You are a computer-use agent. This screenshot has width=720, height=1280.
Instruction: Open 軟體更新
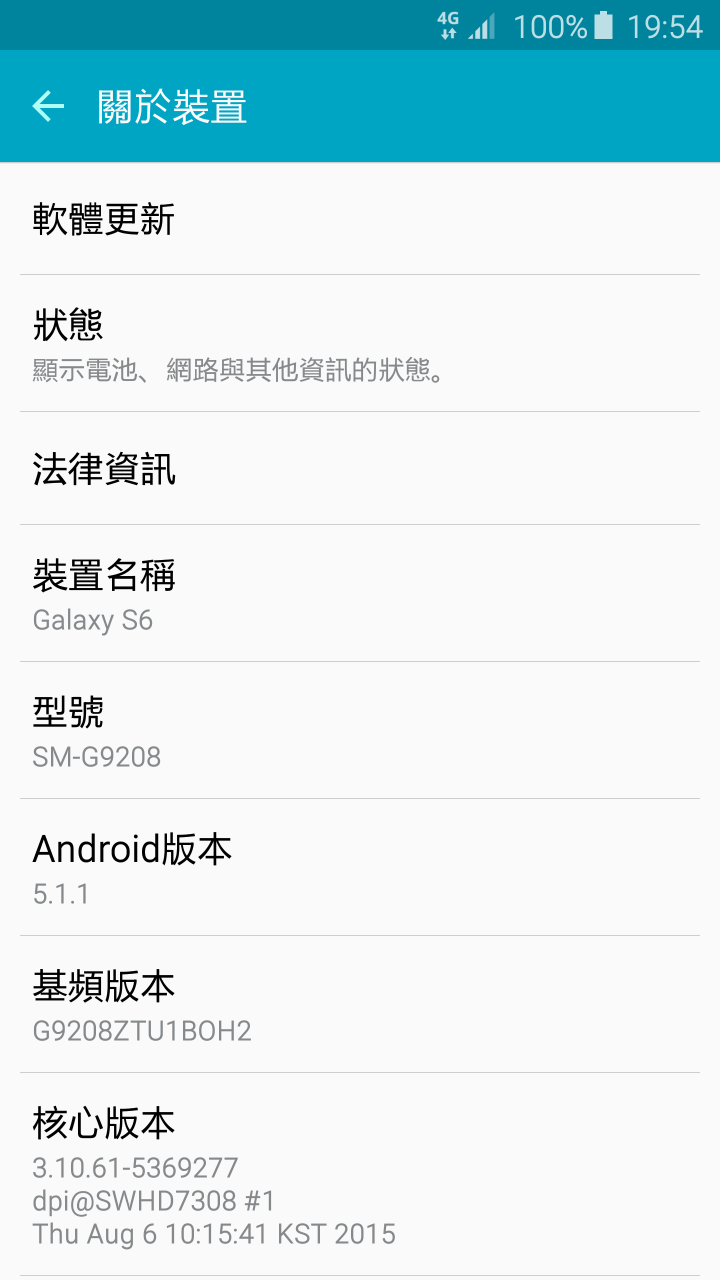point(360,219)
